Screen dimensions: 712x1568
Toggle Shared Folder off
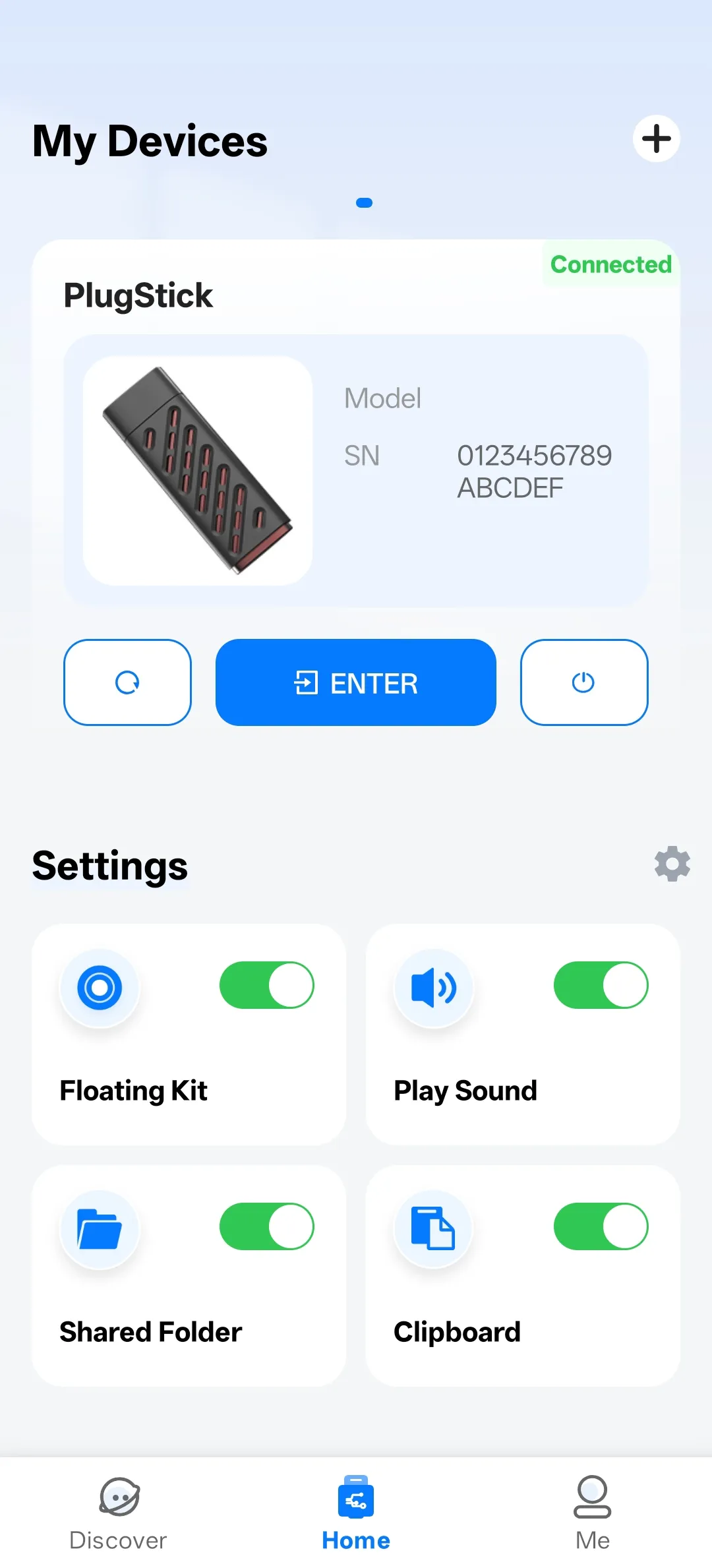pyautogui.click(x=266, y=1226)
